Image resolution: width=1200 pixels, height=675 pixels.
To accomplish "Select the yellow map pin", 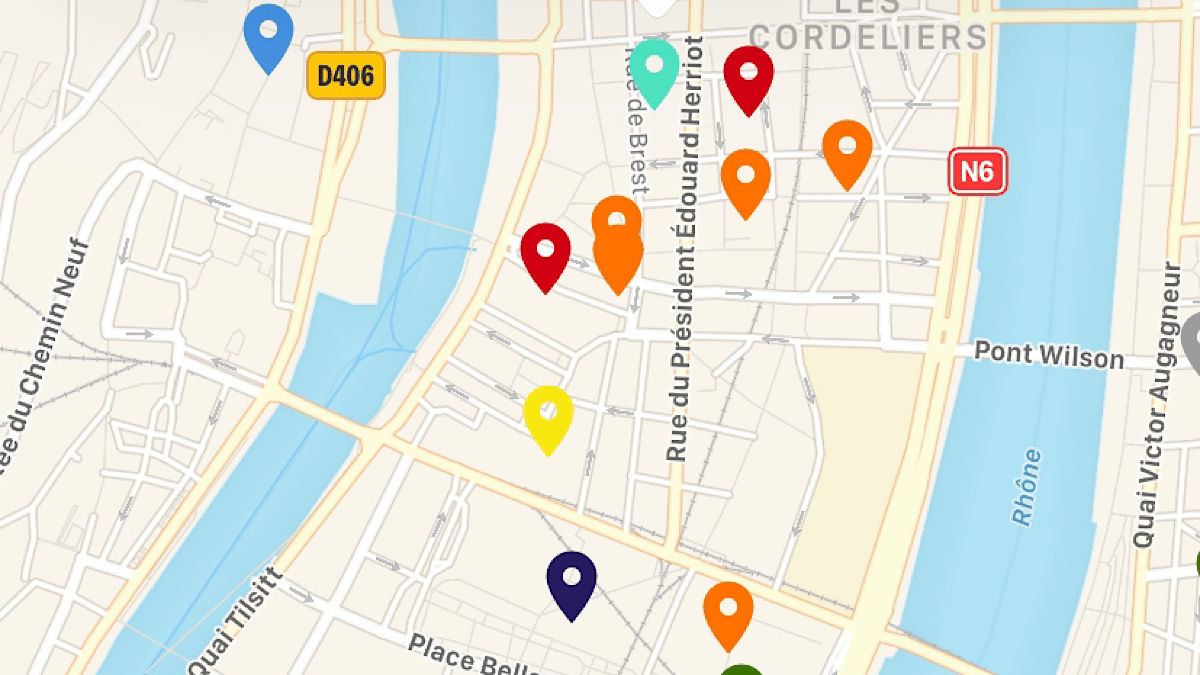I will point(548,413).
